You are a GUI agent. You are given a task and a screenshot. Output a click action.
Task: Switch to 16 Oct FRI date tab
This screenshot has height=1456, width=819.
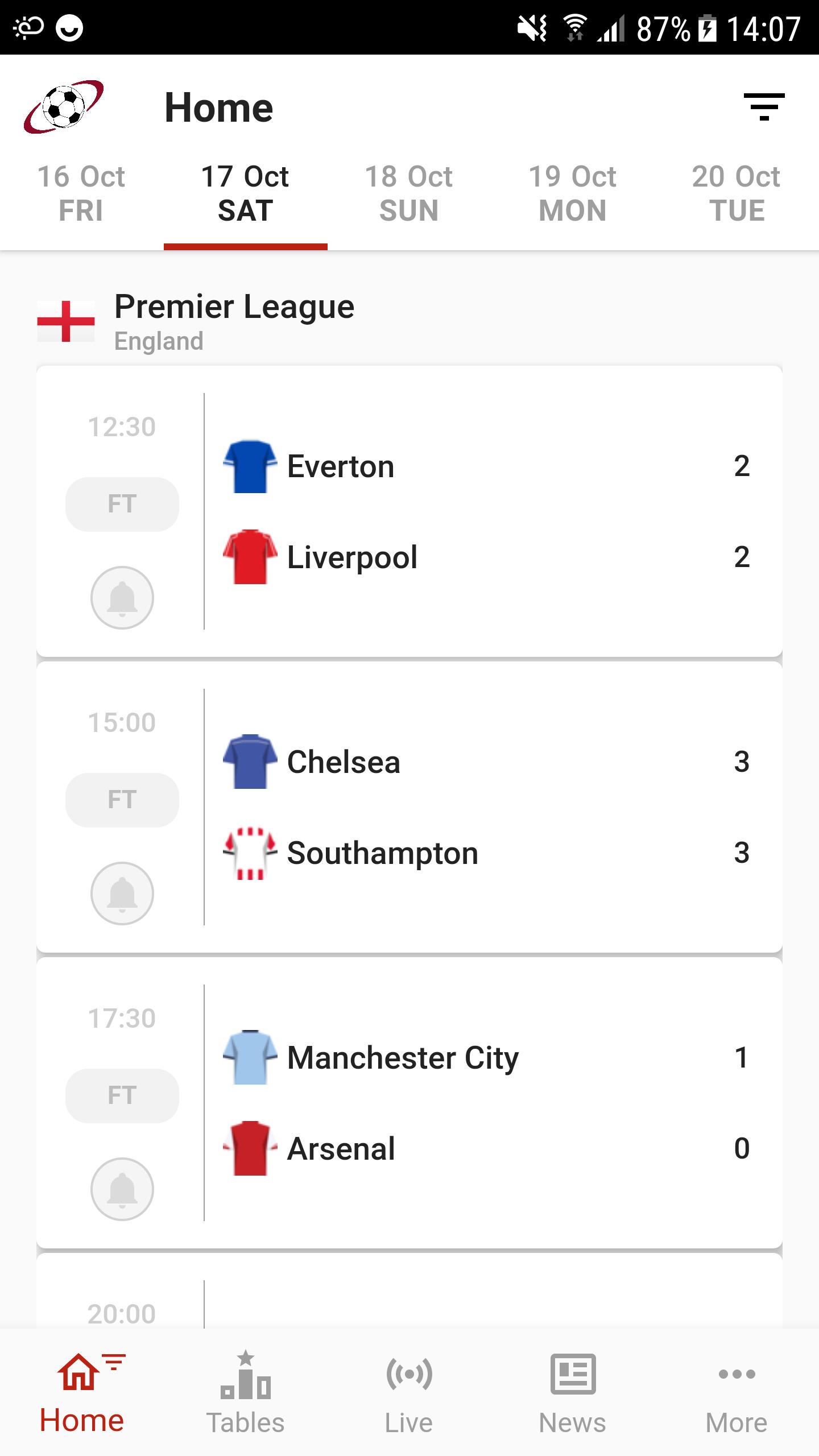81,193
